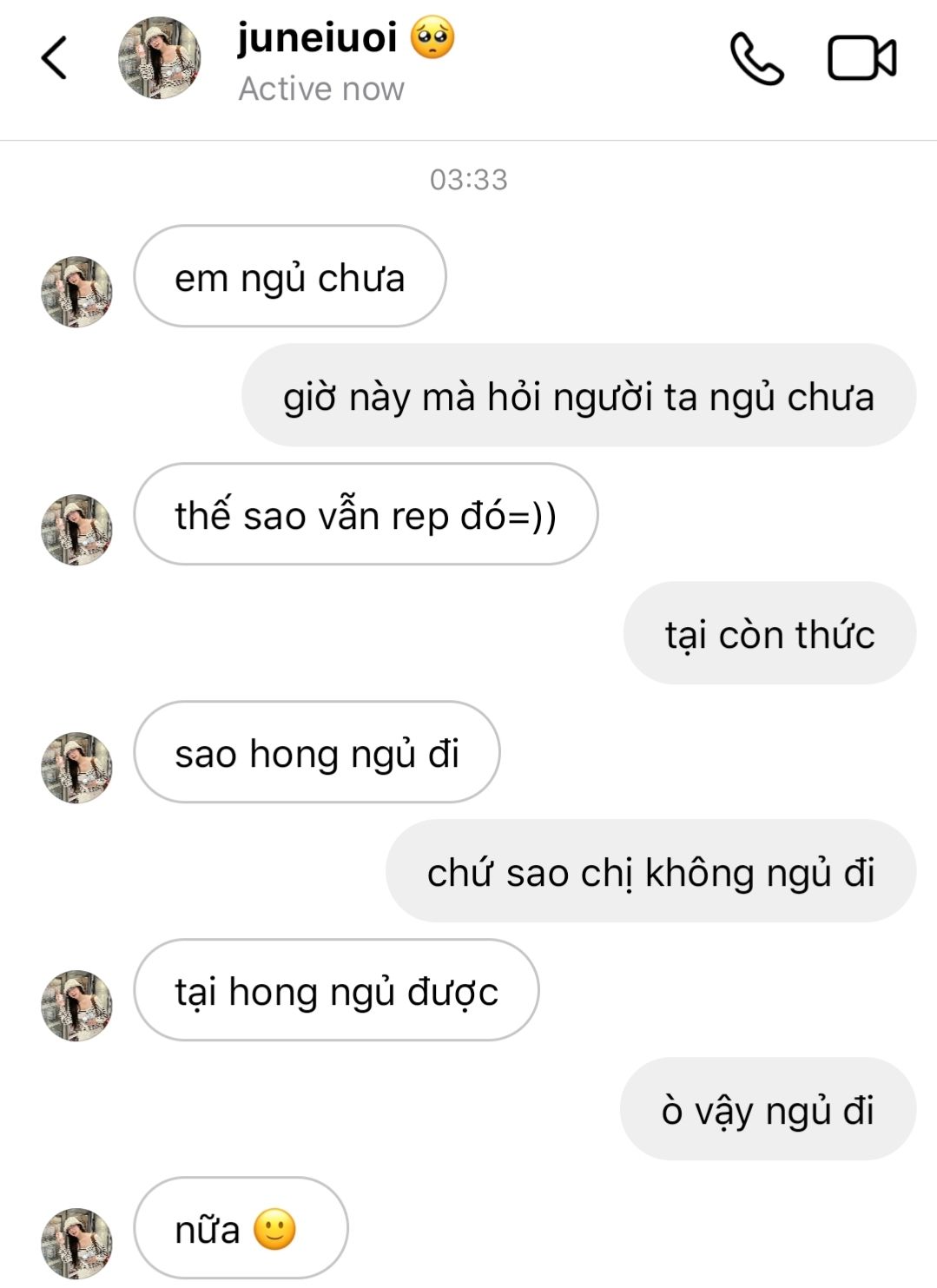Image resolution: width=937 pixels, height=1288 pixels.
Task: Tap the avatar beside "em ngủ chưa"
Action: coord(77,292)
